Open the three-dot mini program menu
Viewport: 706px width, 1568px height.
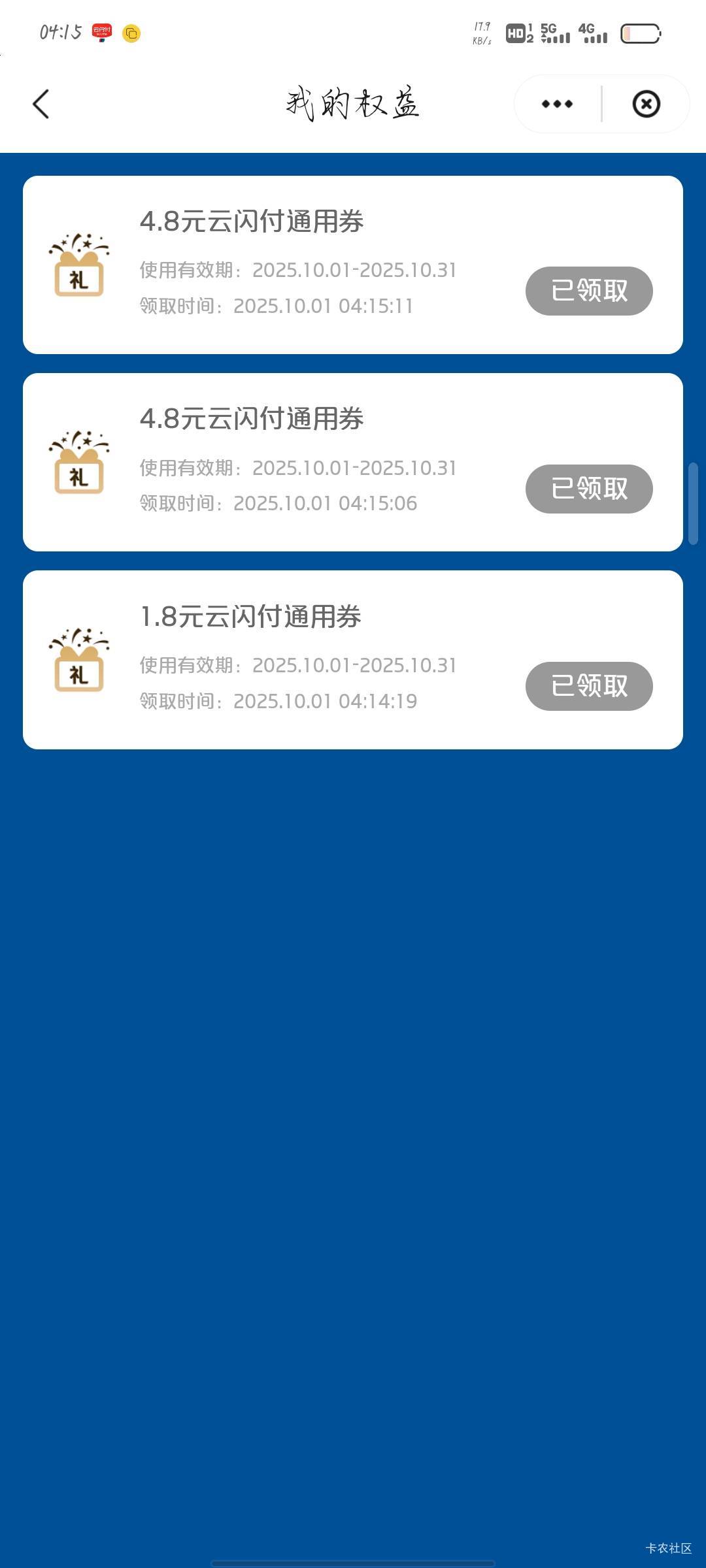point(557,104)
